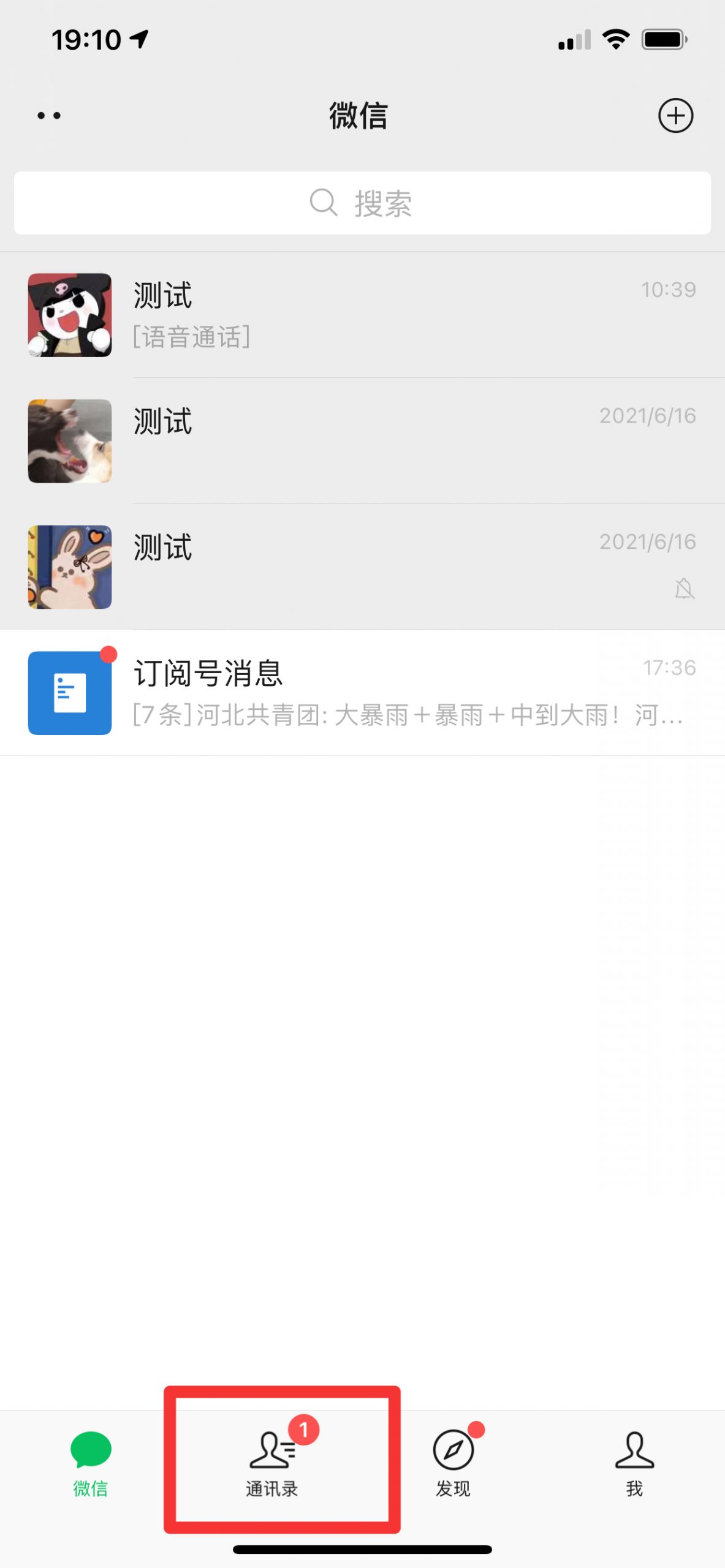Open 订阅号消息 subscription messages

tap(362, 693)
